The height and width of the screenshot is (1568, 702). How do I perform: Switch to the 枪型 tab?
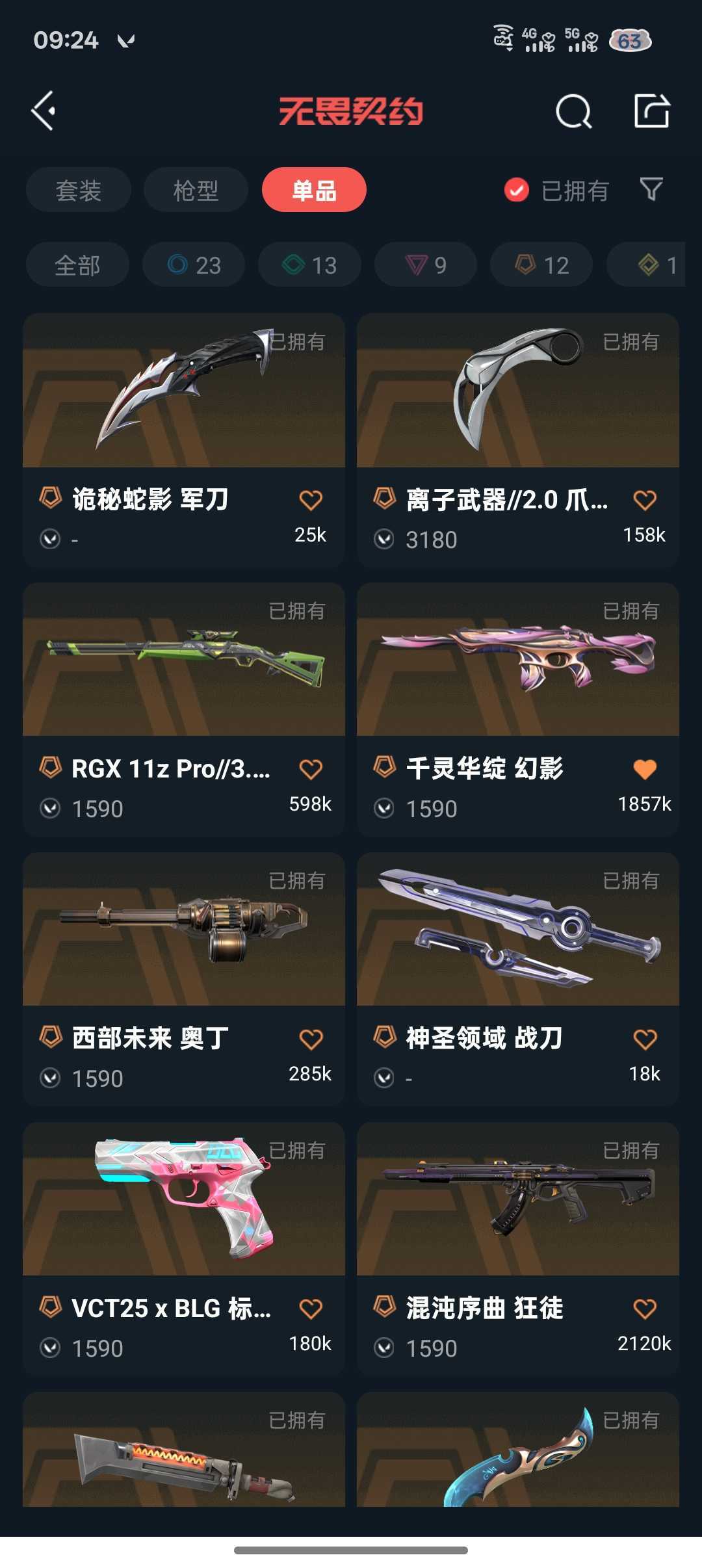point(196,190)
